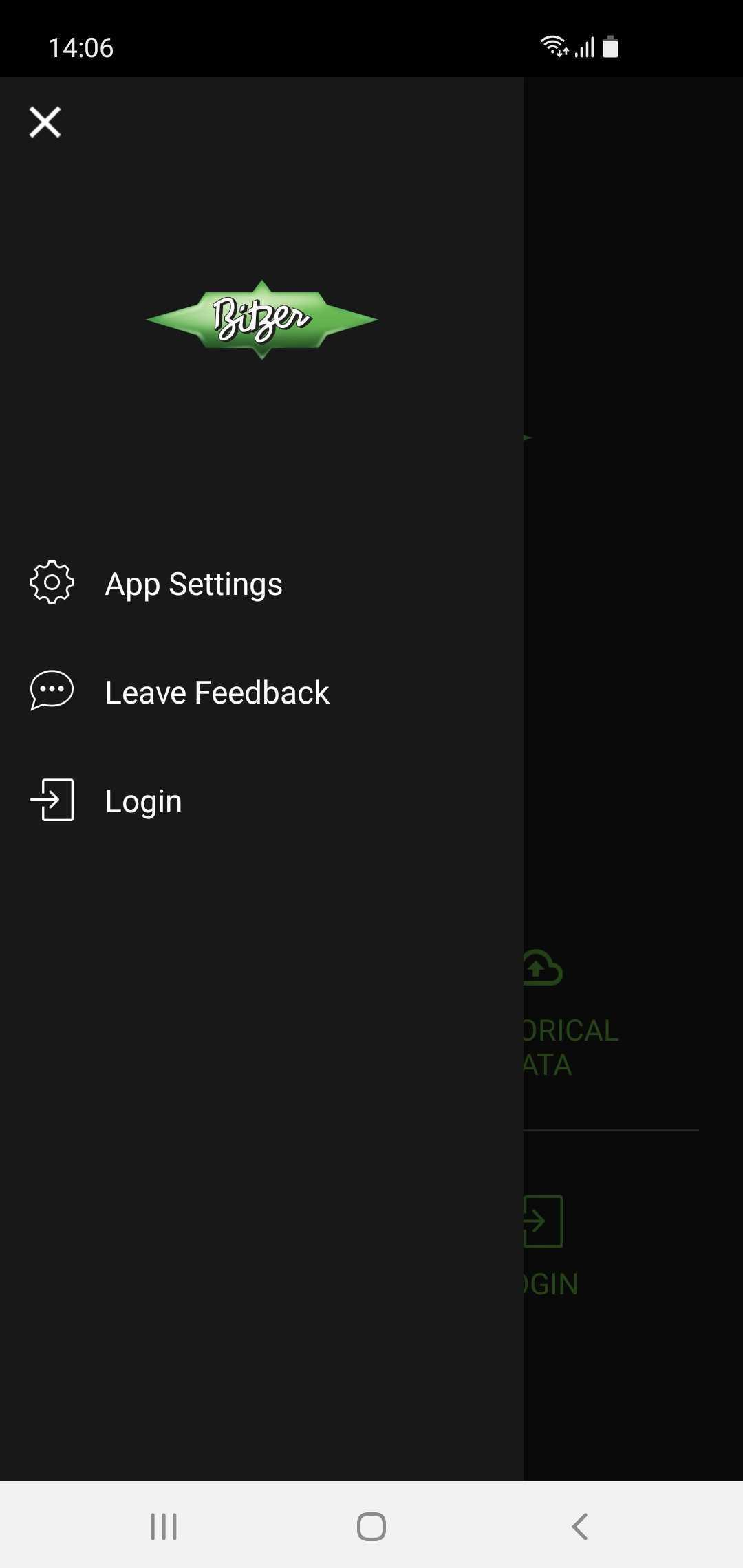Open App Settings
This screenshot has width=743, height=1568.
[x=261, y=584]
